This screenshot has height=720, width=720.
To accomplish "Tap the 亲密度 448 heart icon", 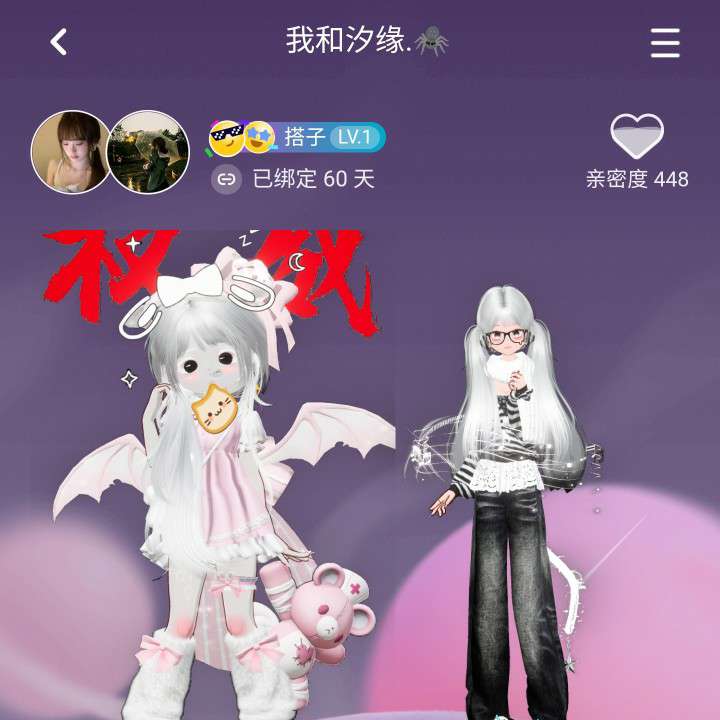I will pyautogui.click(x=637, y=137).
